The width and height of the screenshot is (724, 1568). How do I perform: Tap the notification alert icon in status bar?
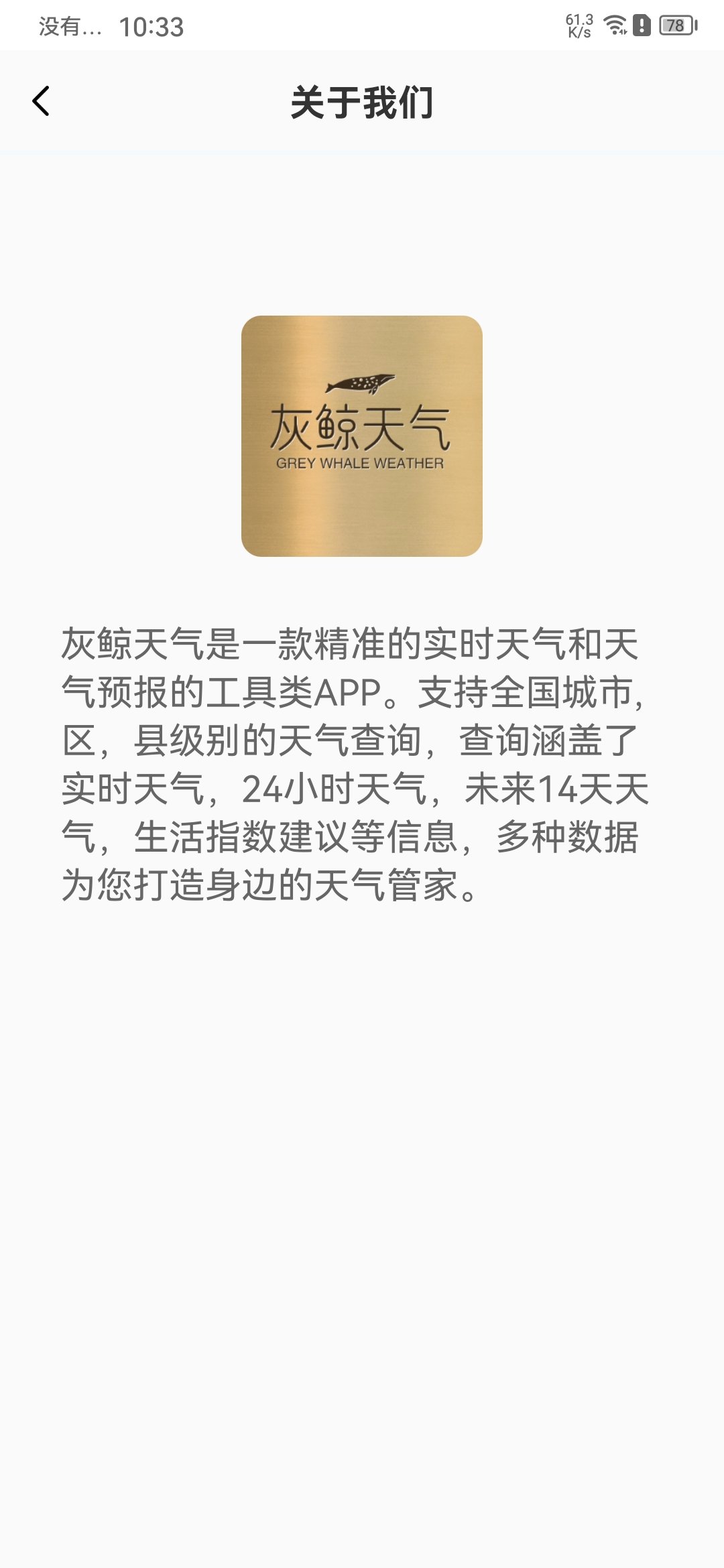click(x=640, y=24)
